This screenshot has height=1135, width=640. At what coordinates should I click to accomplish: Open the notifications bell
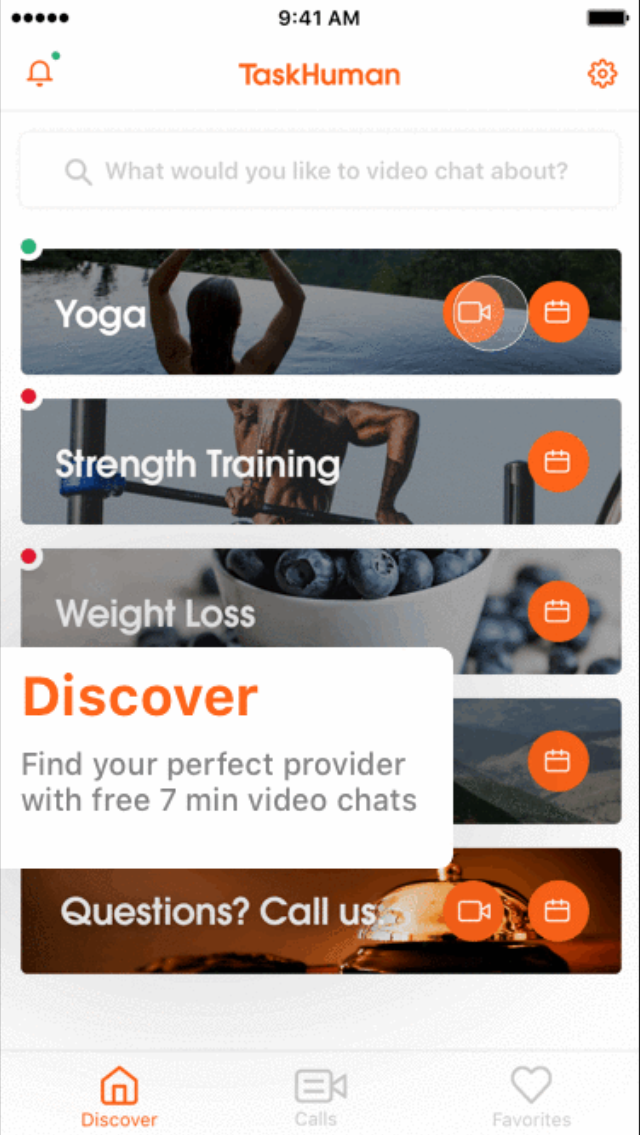[41, 74]
